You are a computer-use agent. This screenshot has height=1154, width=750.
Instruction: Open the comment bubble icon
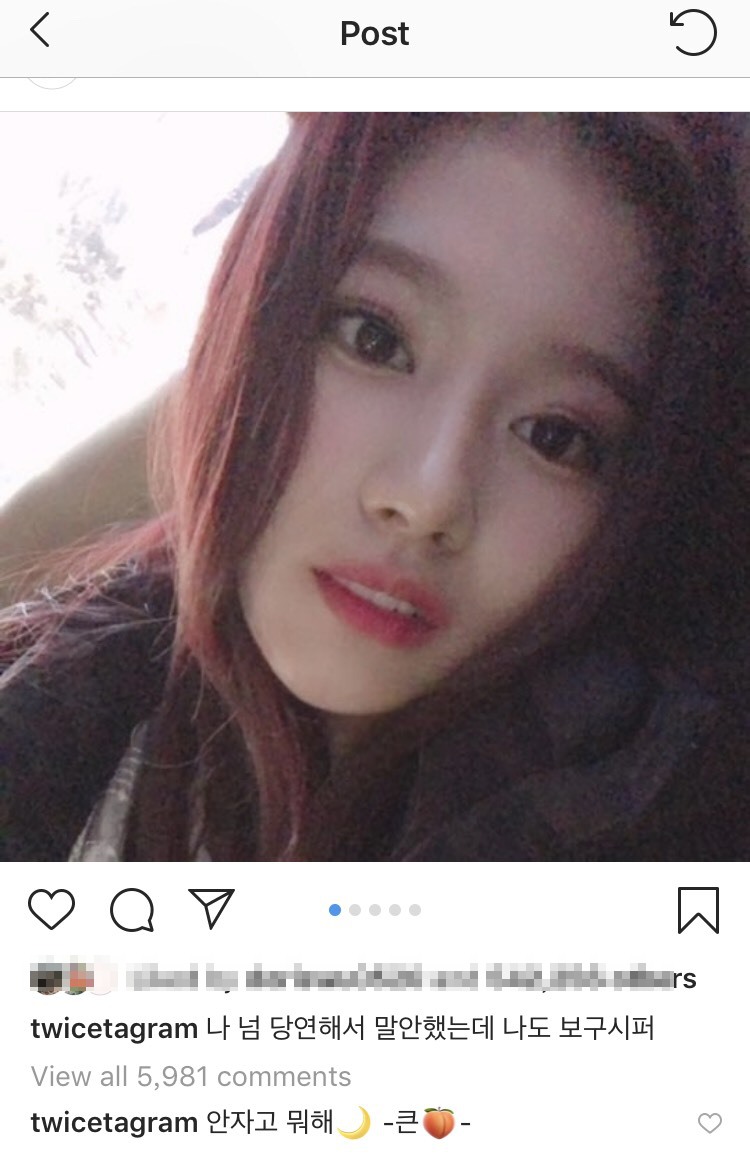click(132, 910)
